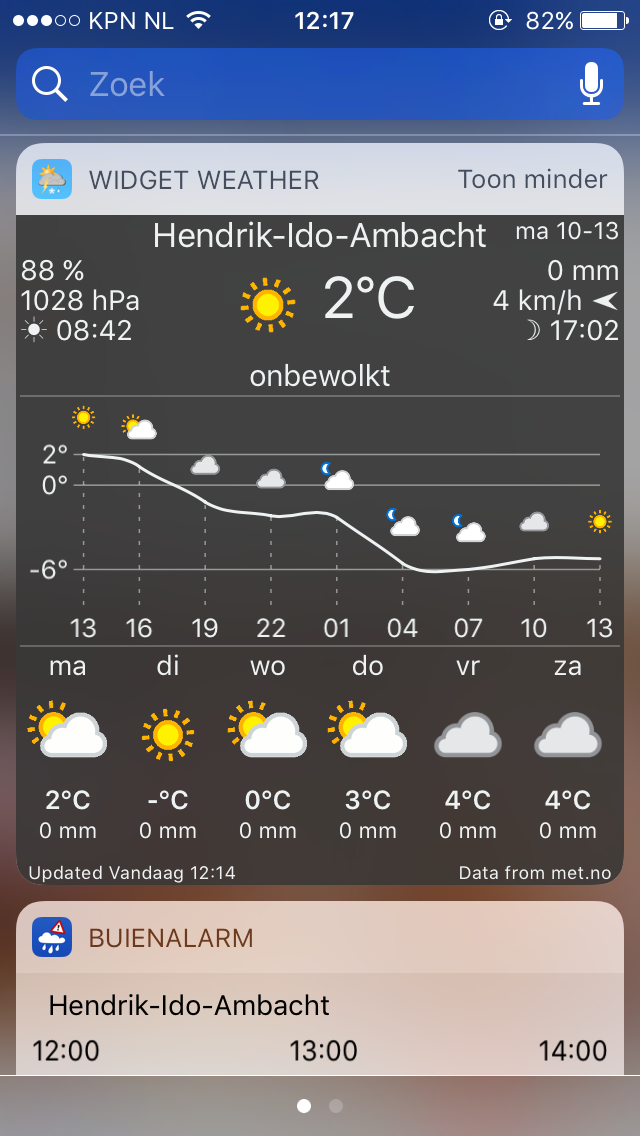Start voice dictation with the microphone
Viewport: 640px width, 1136px height.
(591, 84)
